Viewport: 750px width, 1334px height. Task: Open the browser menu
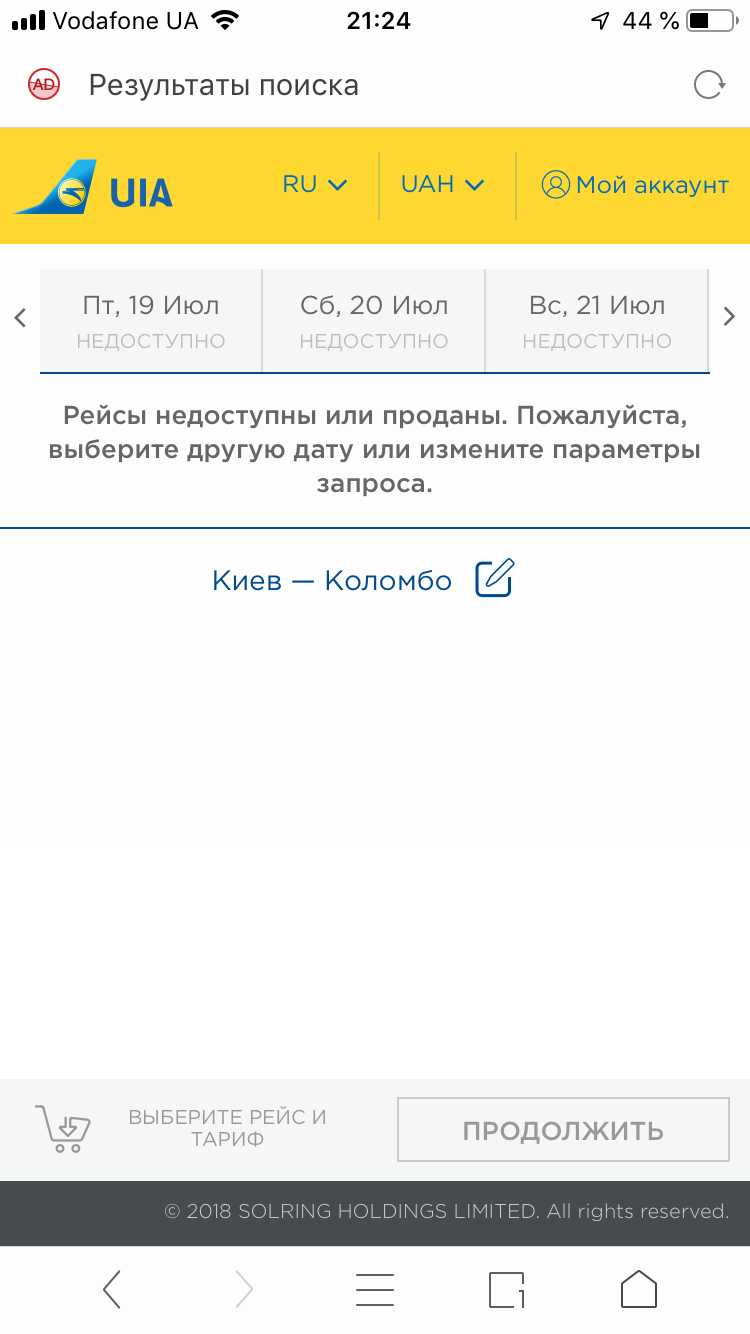[x=375, y=1289]
